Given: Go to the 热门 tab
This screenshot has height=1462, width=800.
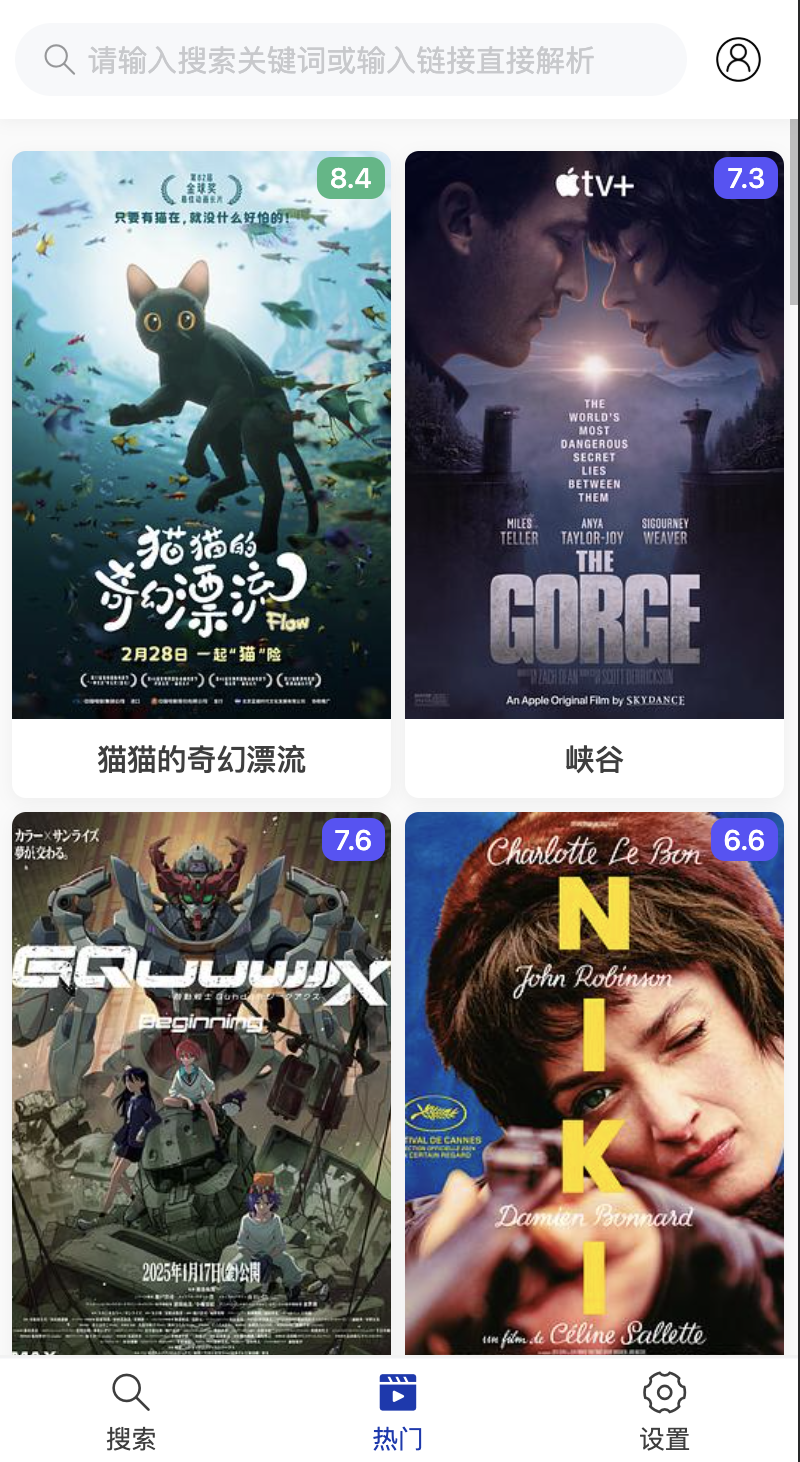Looking at the screenshot, I should click(x=398, y=1411).
